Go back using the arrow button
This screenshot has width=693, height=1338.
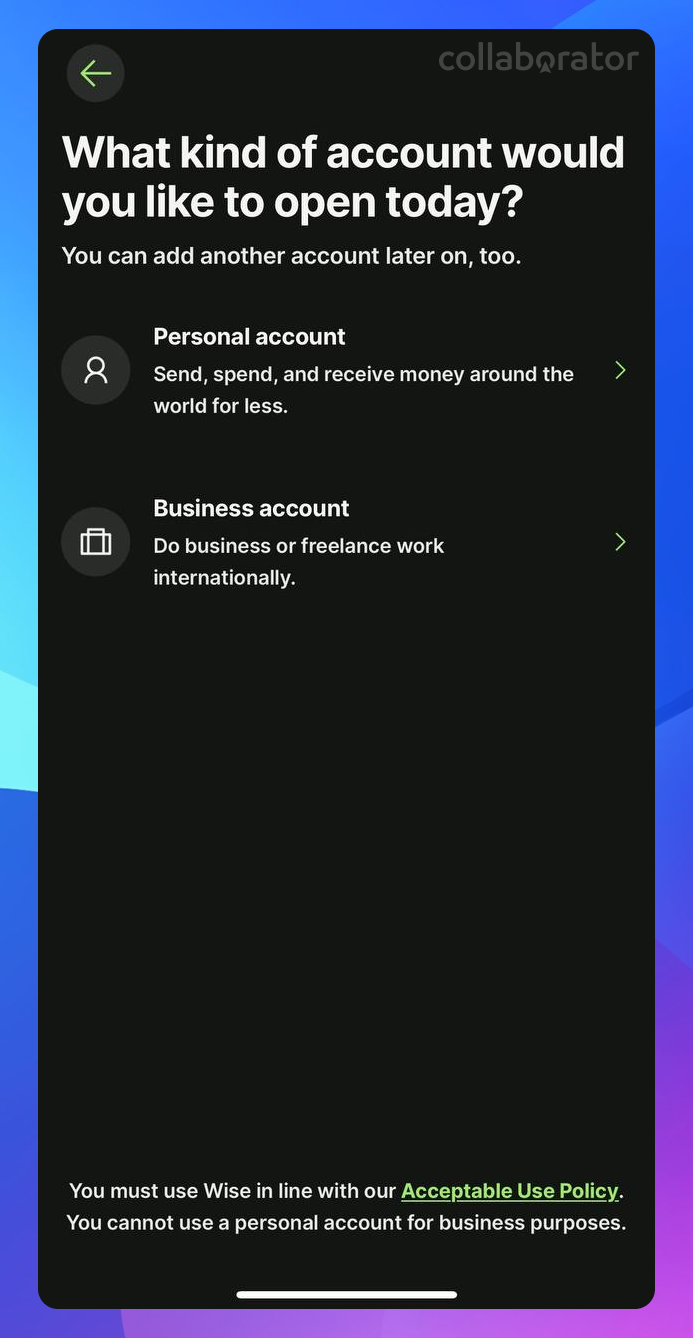point(96,73)
